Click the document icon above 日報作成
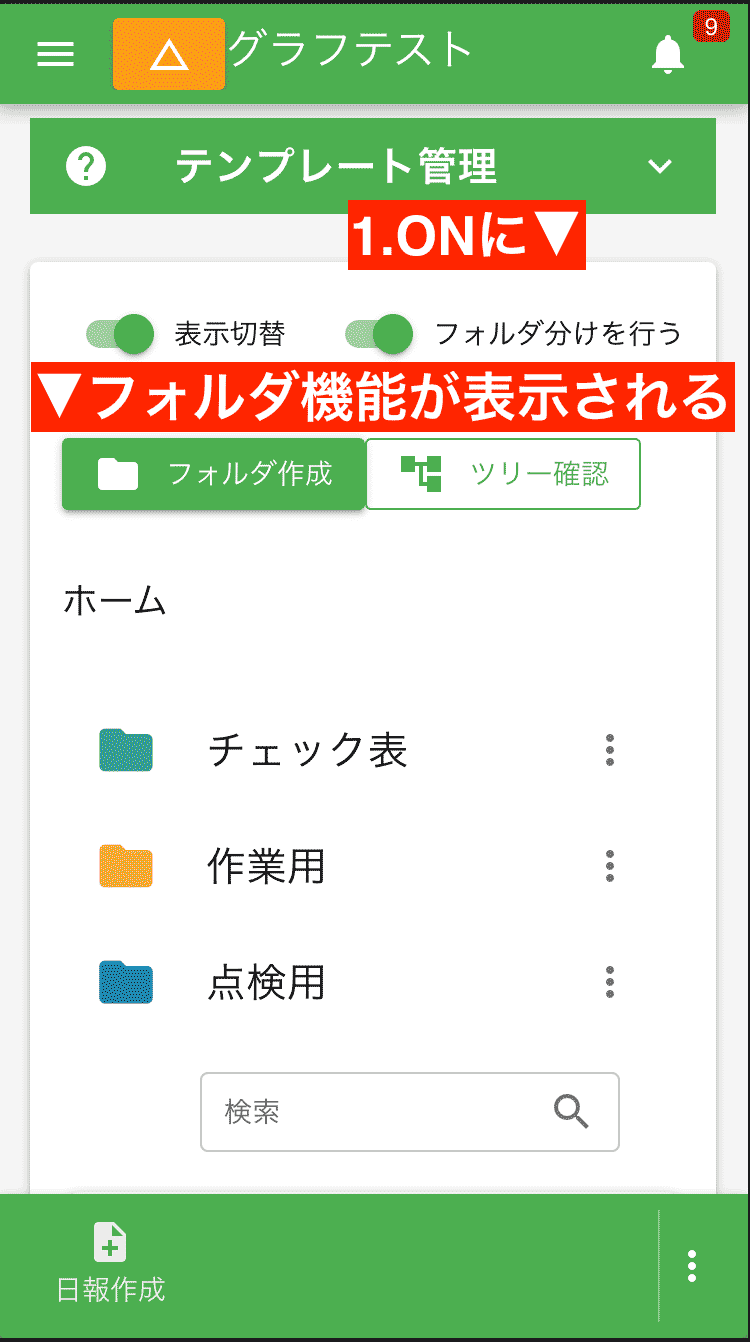Viewport: 750px width, 1342px height. [x=110, y=1242]
